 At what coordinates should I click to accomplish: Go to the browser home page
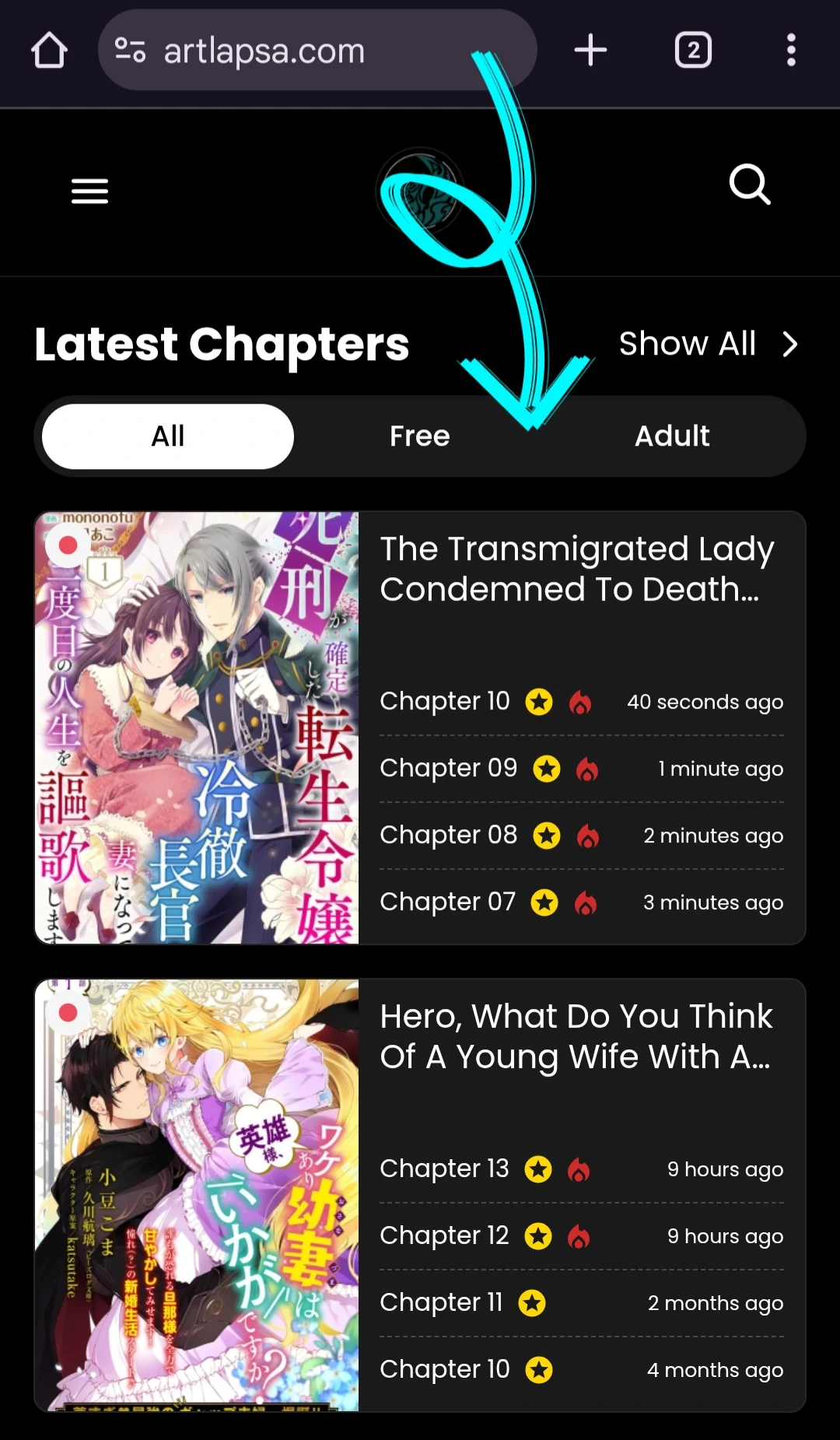pyautogui.click(x=49, y=51)
